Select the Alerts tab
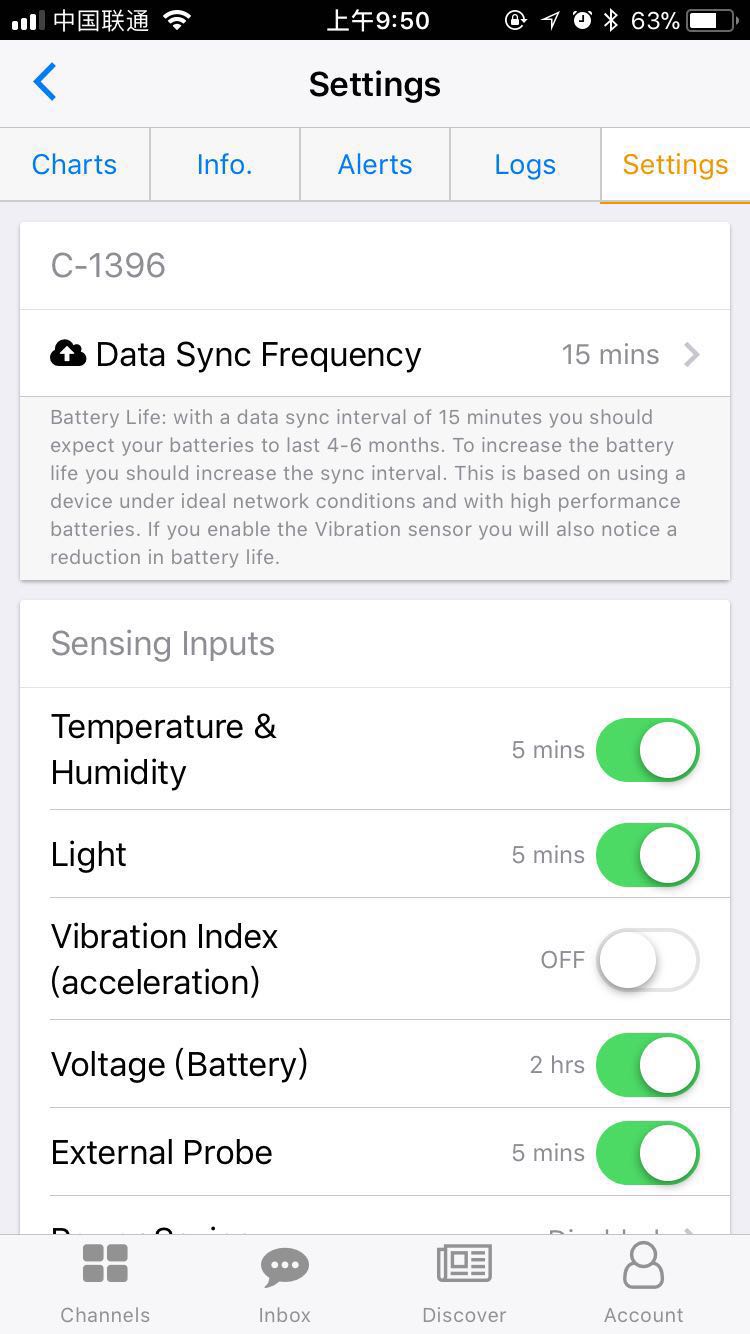750x1334 pixels. coord(375,165)
